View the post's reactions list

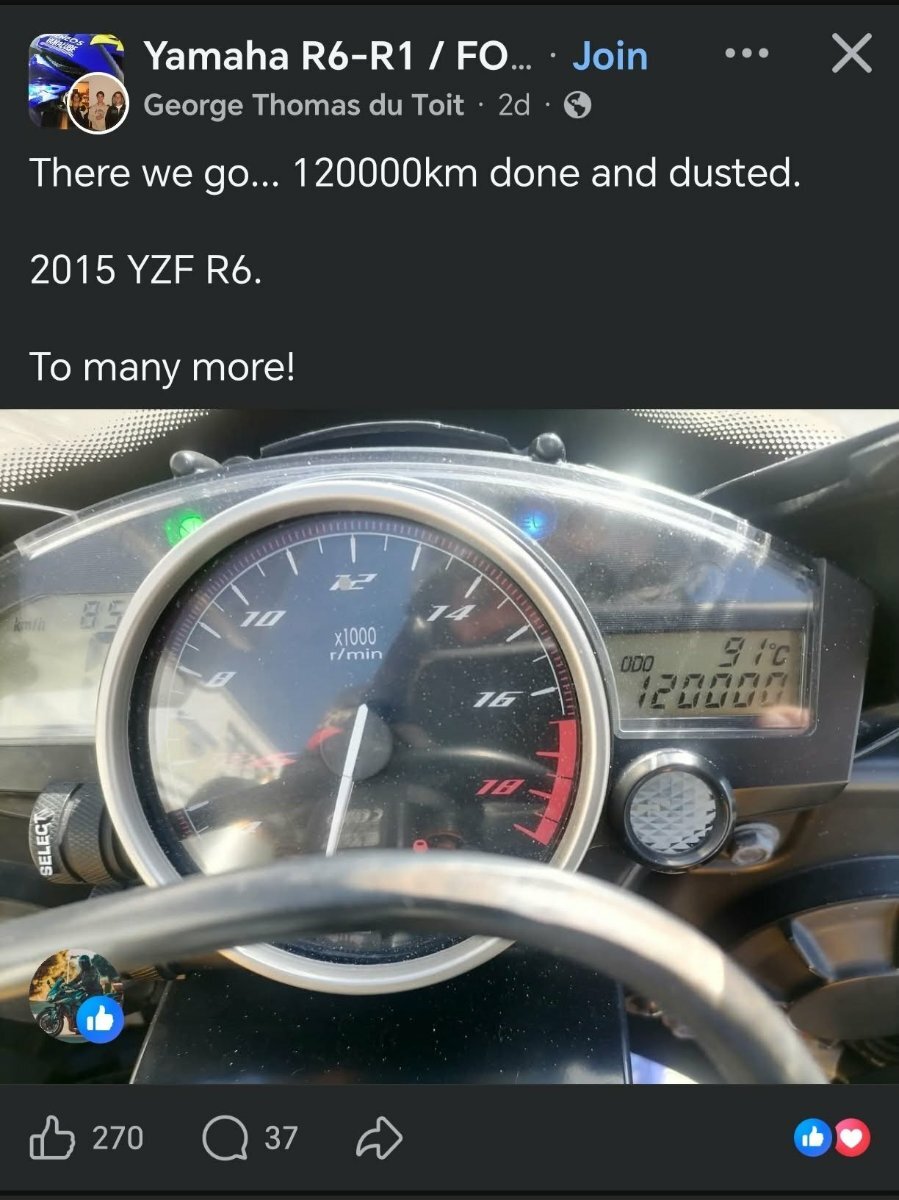(832, 1138)
